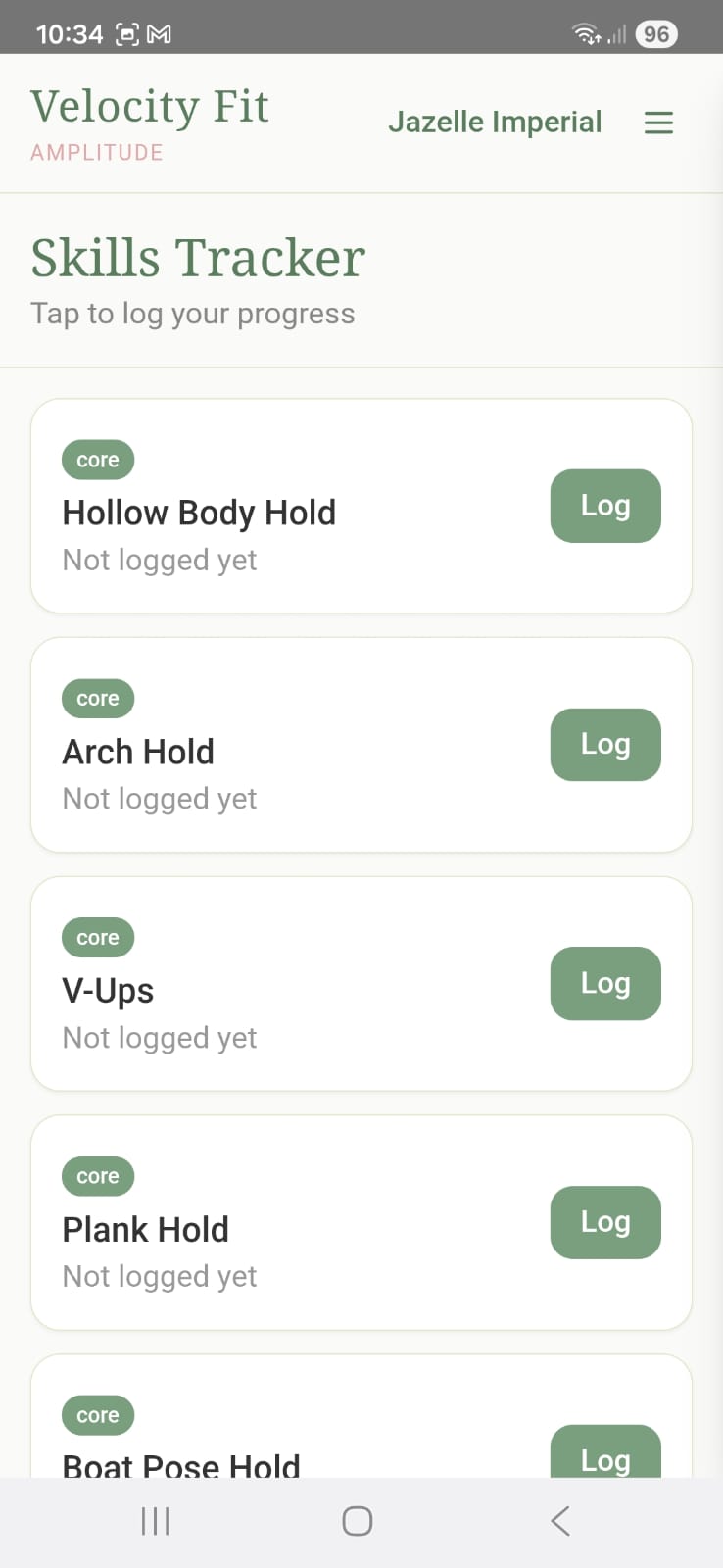Viewport: 723px width, 1568px height.
Task: Select the Jazelle Imperial profile name
Action: pyautogui.click(x=495, y=122)
